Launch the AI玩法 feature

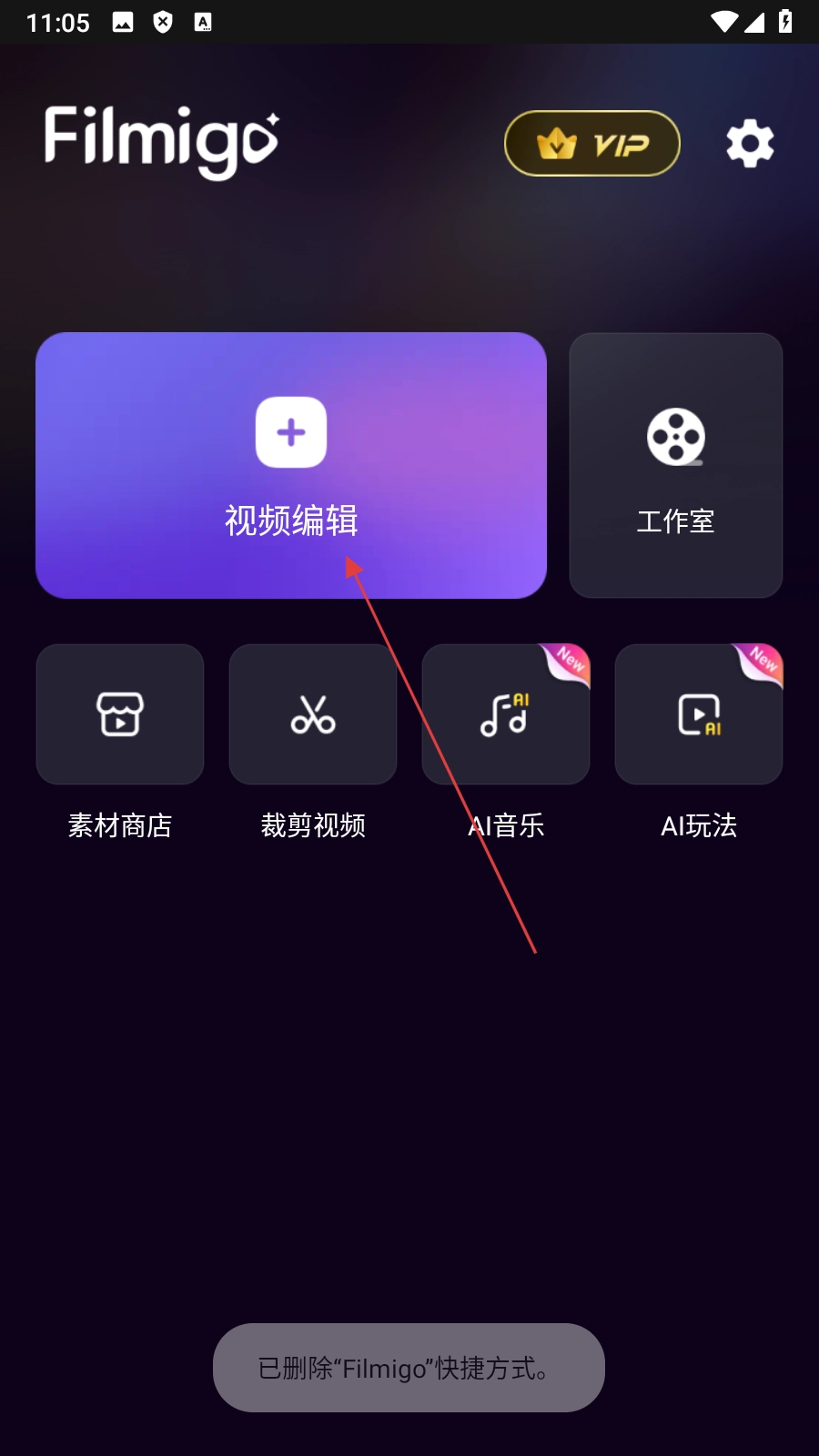(x=699, y=715)
